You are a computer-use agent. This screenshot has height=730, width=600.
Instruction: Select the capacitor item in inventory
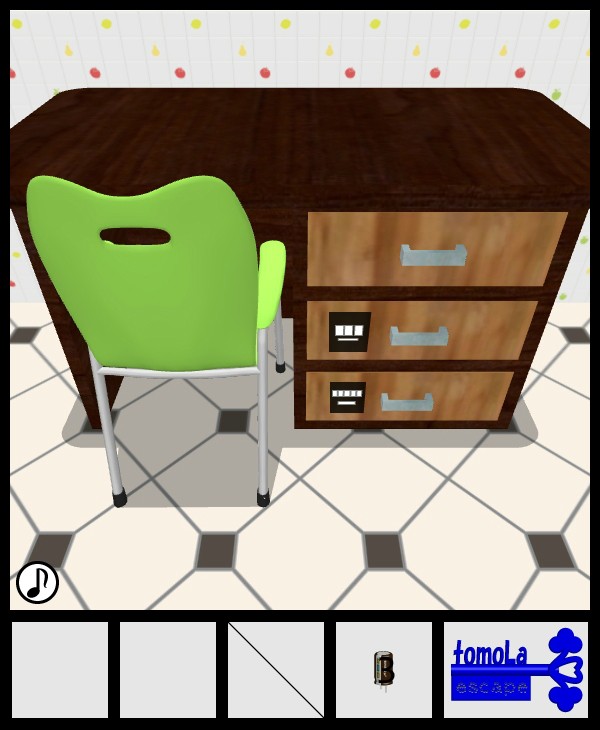tap(384, 669)
